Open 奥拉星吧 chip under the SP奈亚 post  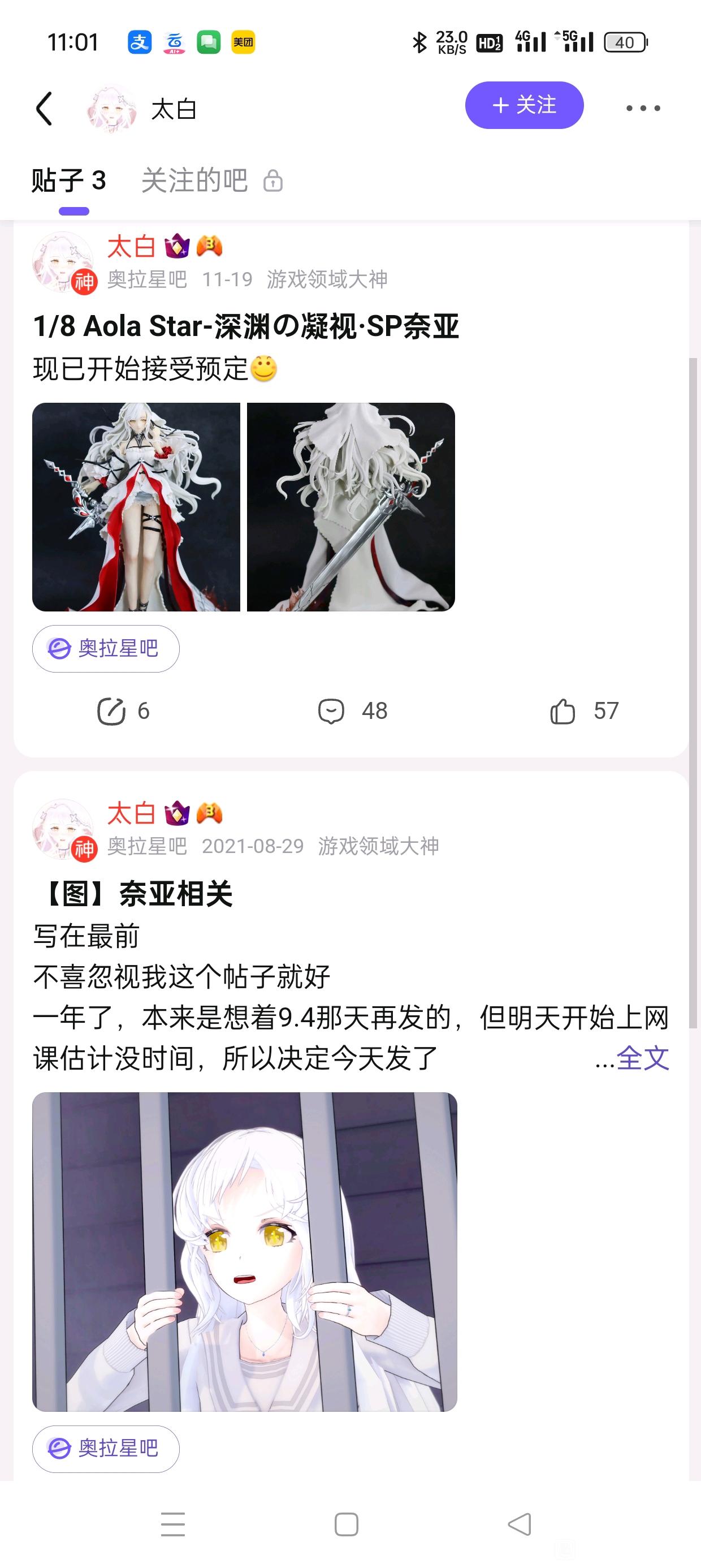106,649
